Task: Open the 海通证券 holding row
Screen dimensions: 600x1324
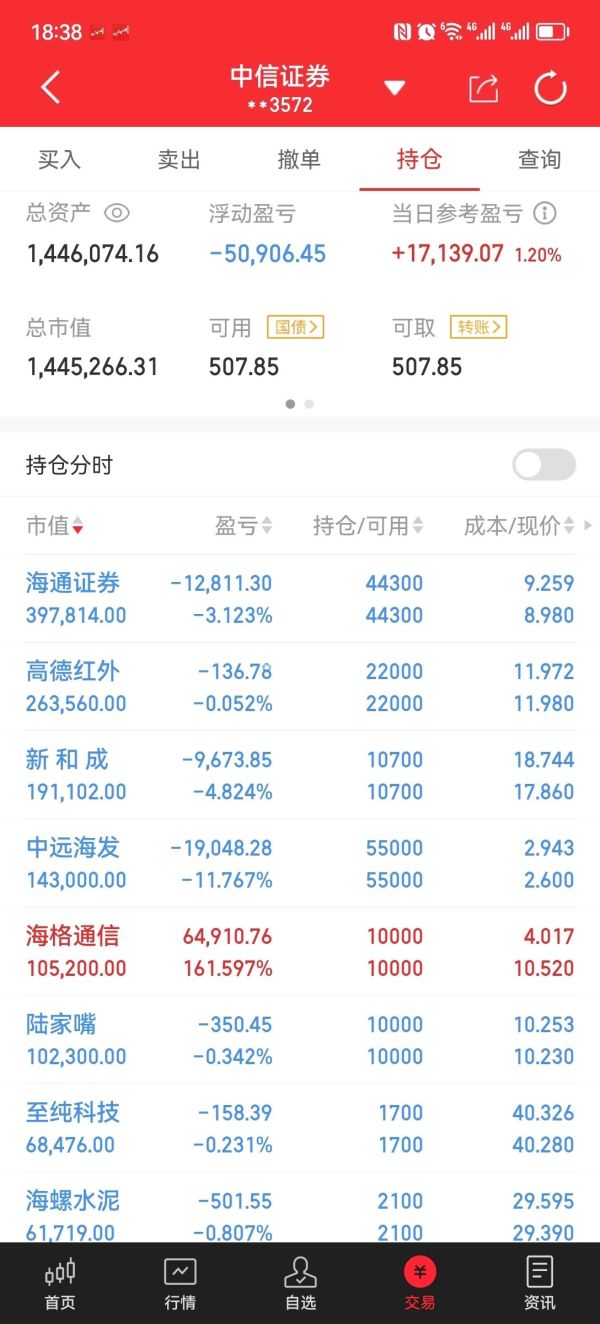Action: [x=300, y=599]
